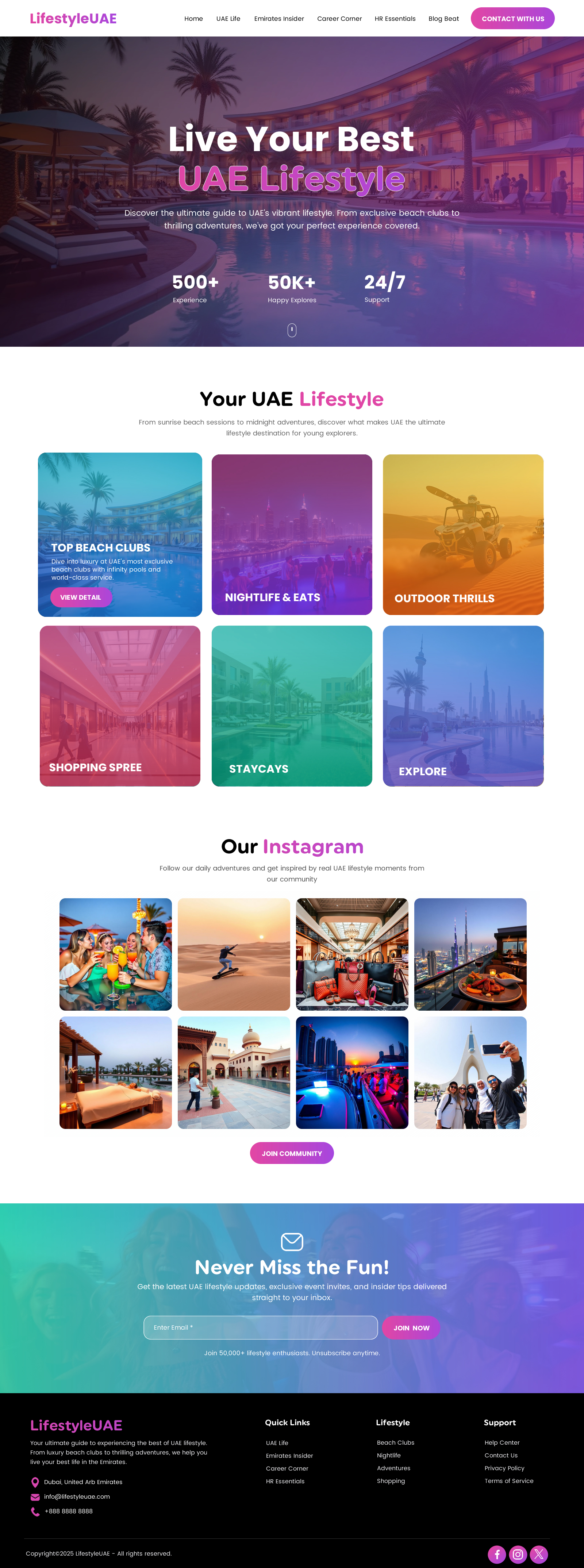The image size is (584, 1568).
Task: Tap the Contact With Us button
Action: [513, 19]
